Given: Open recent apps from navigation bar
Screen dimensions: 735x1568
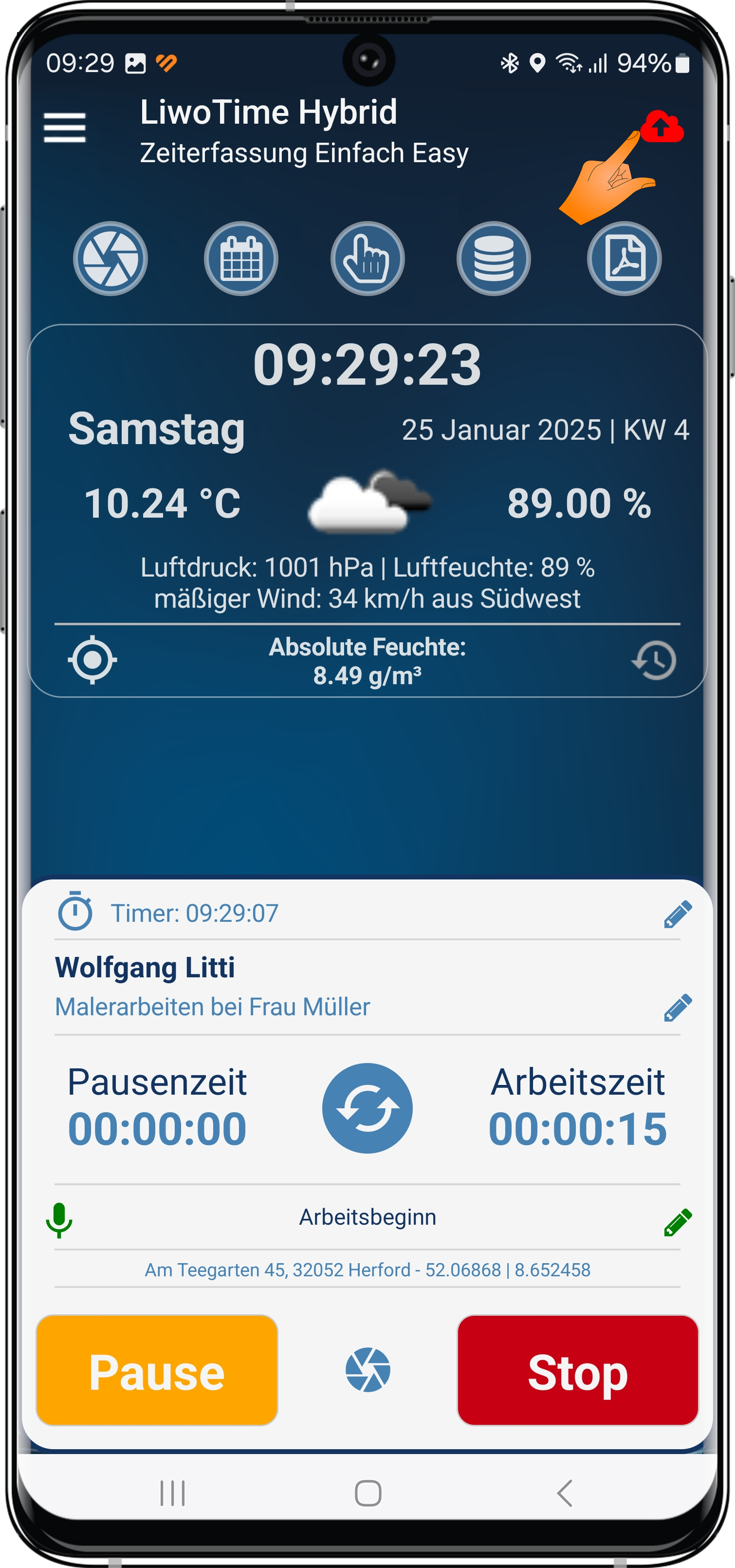Looking at the screenshot, I should click(172, 1493).
